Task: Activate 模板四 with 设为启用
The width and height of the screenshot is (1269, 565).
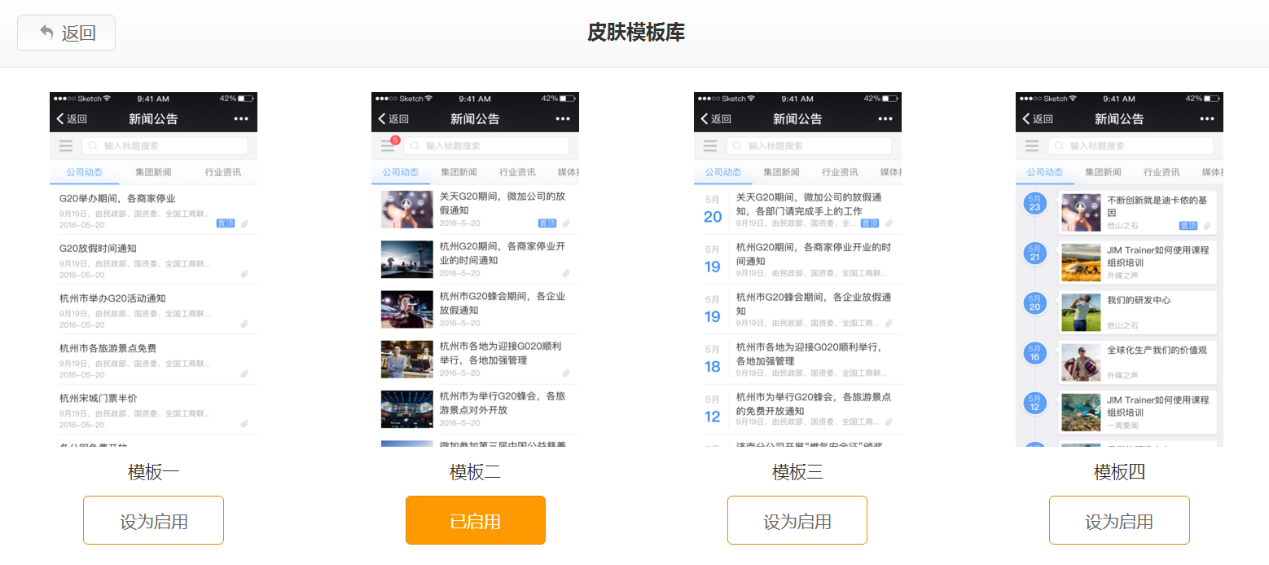Action: pos(1119,521)
